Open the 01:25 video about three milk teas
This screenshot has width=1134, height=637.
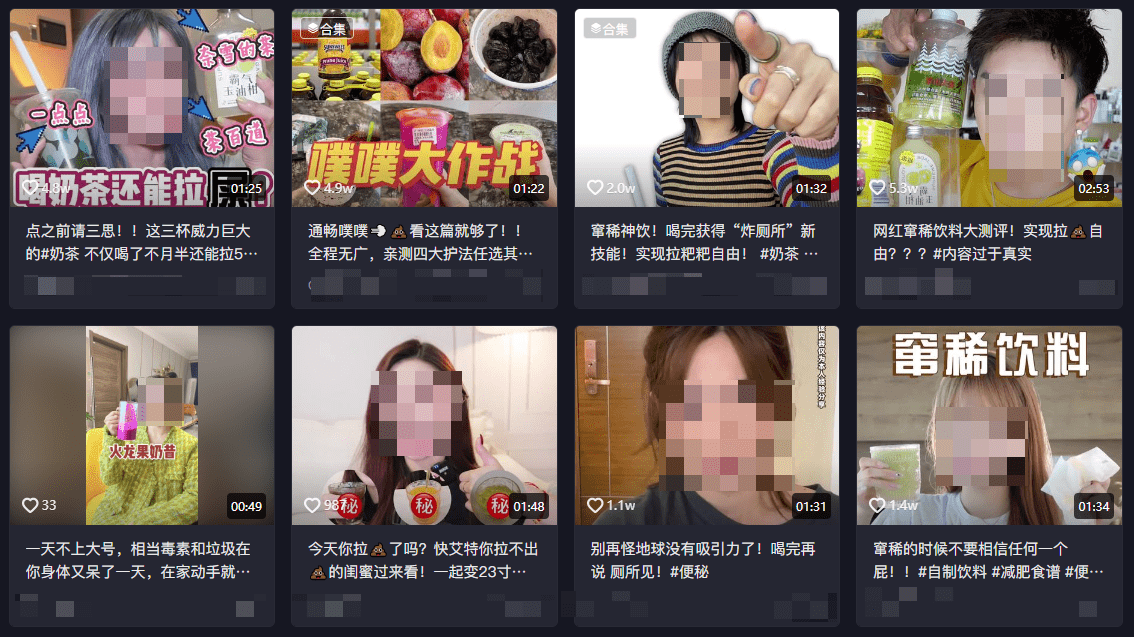(x=141, y=108)
